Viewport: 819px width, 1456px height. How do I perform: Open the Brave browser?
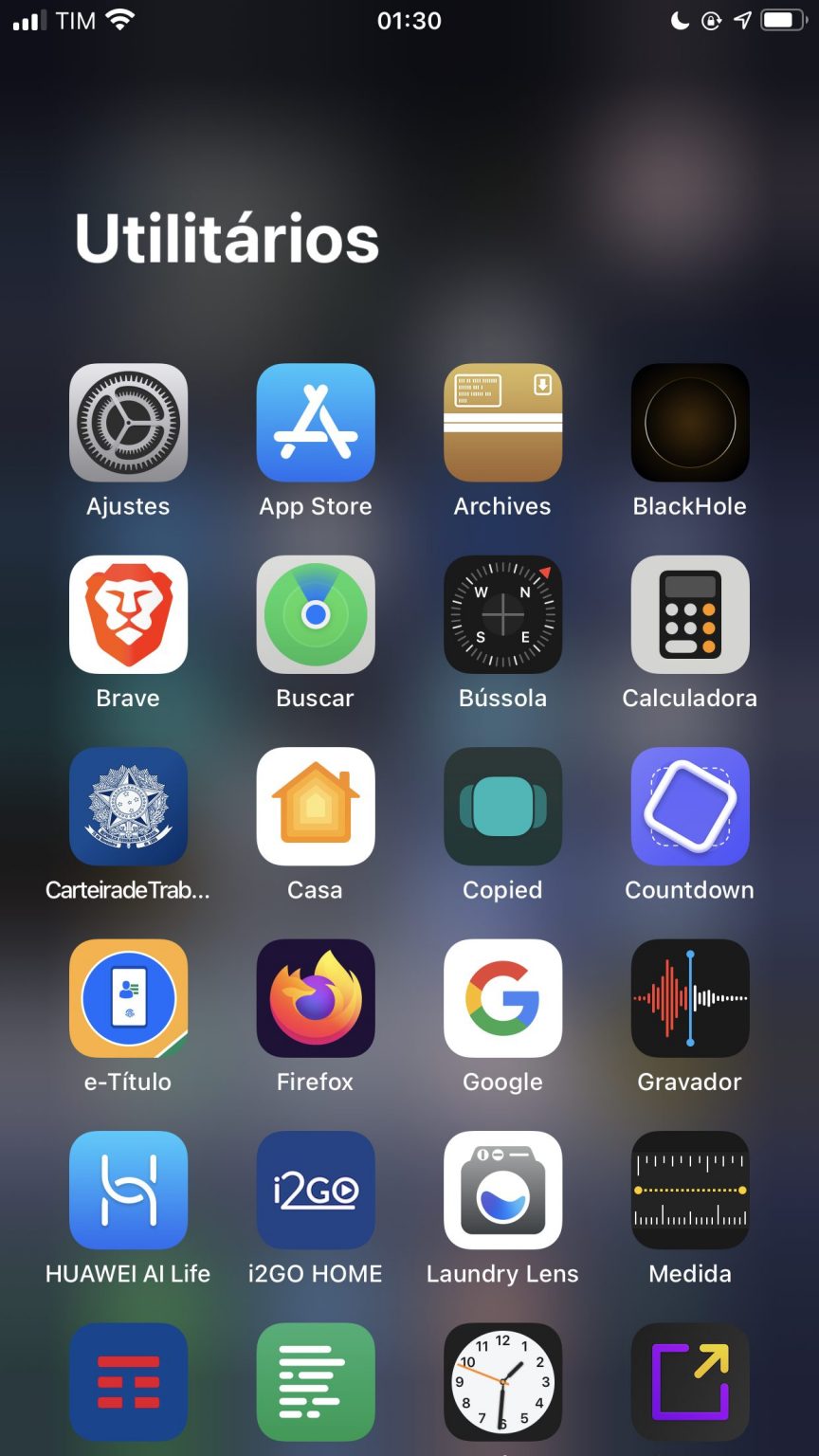point(128,614)
